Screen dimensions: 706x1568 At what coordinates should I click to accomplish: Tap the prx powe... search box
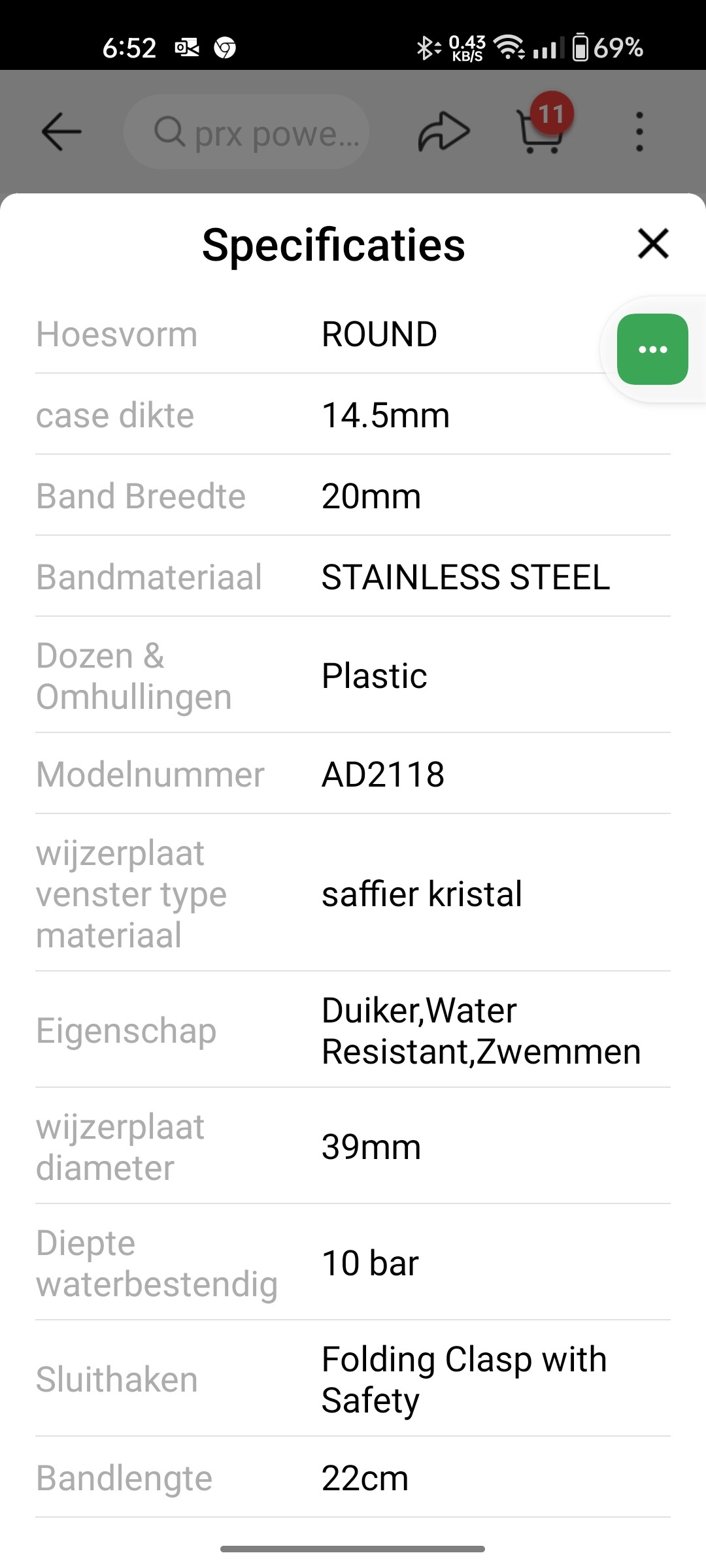246,132
